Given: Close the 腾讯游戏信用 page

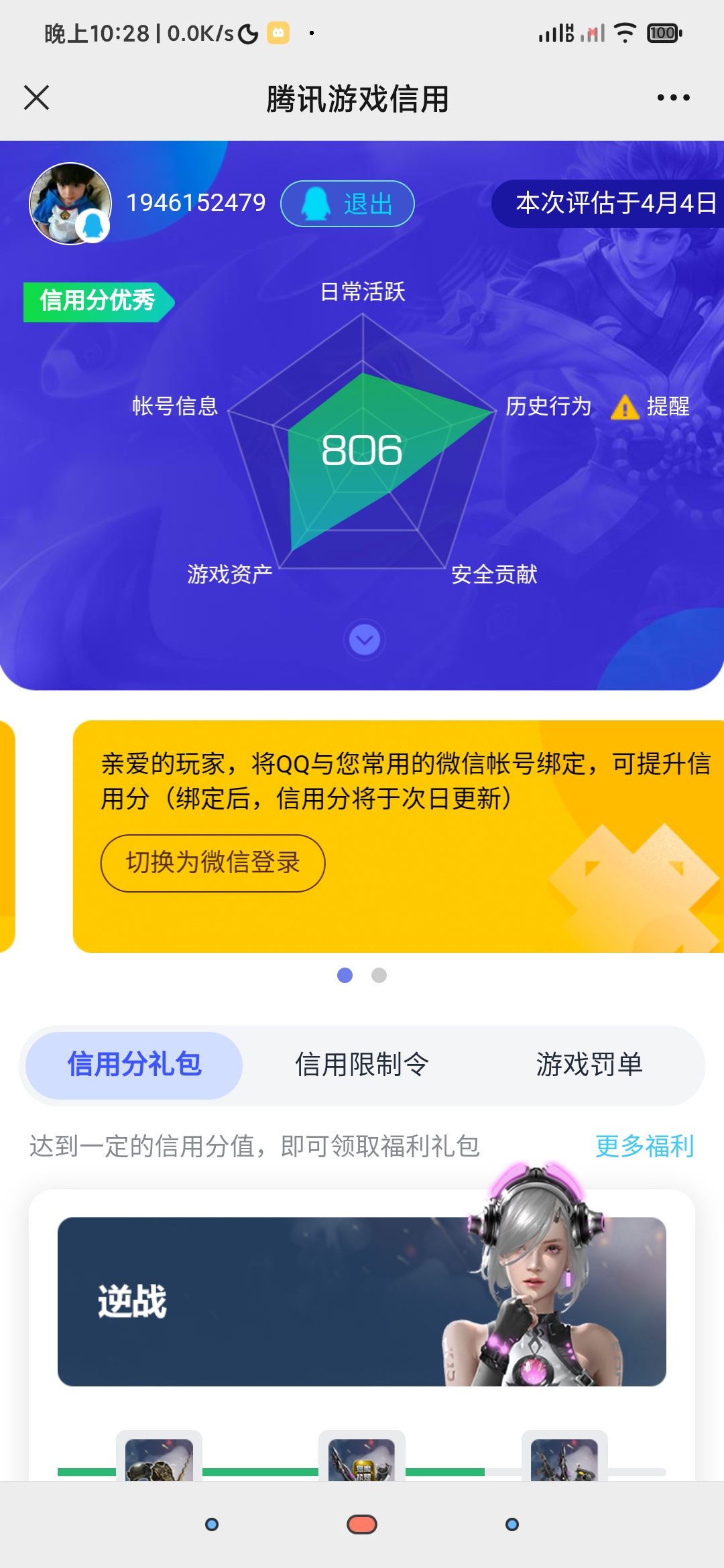Looking at the screenshot, I should (37, 98).
